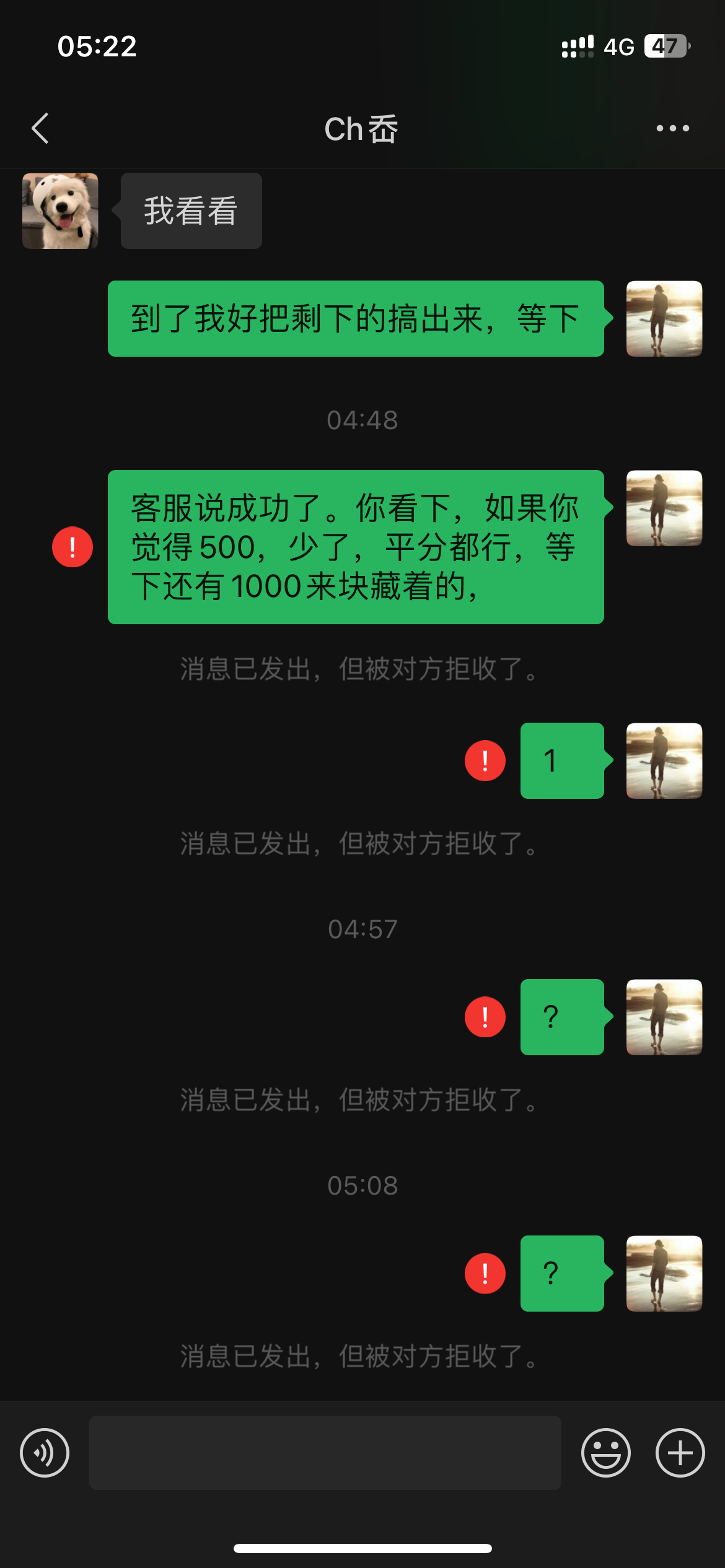Tap the red error icon next to '1' message
This screenshot has width=725, height=1568.
(485, 761)
